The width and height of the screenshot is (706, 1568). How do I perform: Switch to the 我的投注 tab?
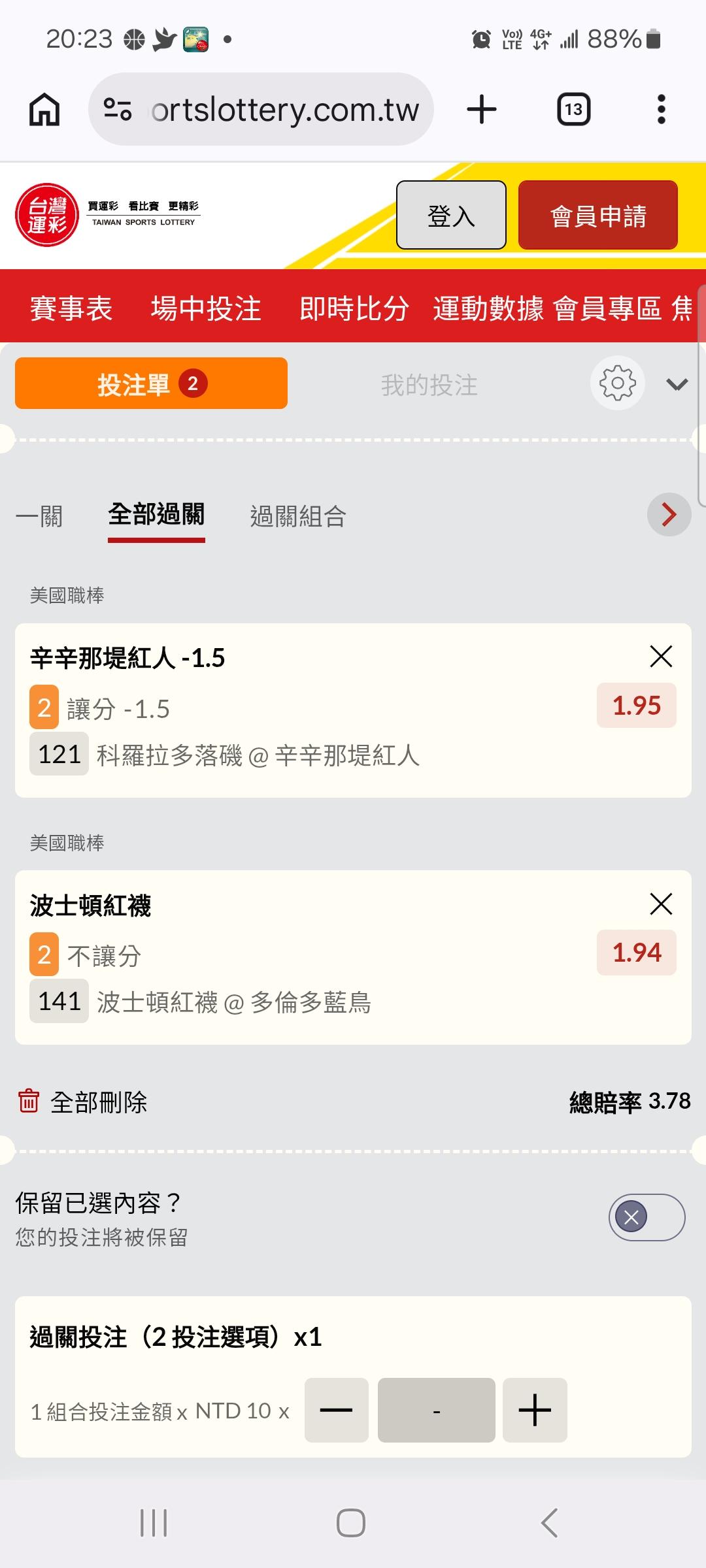(x=429, y=385)
